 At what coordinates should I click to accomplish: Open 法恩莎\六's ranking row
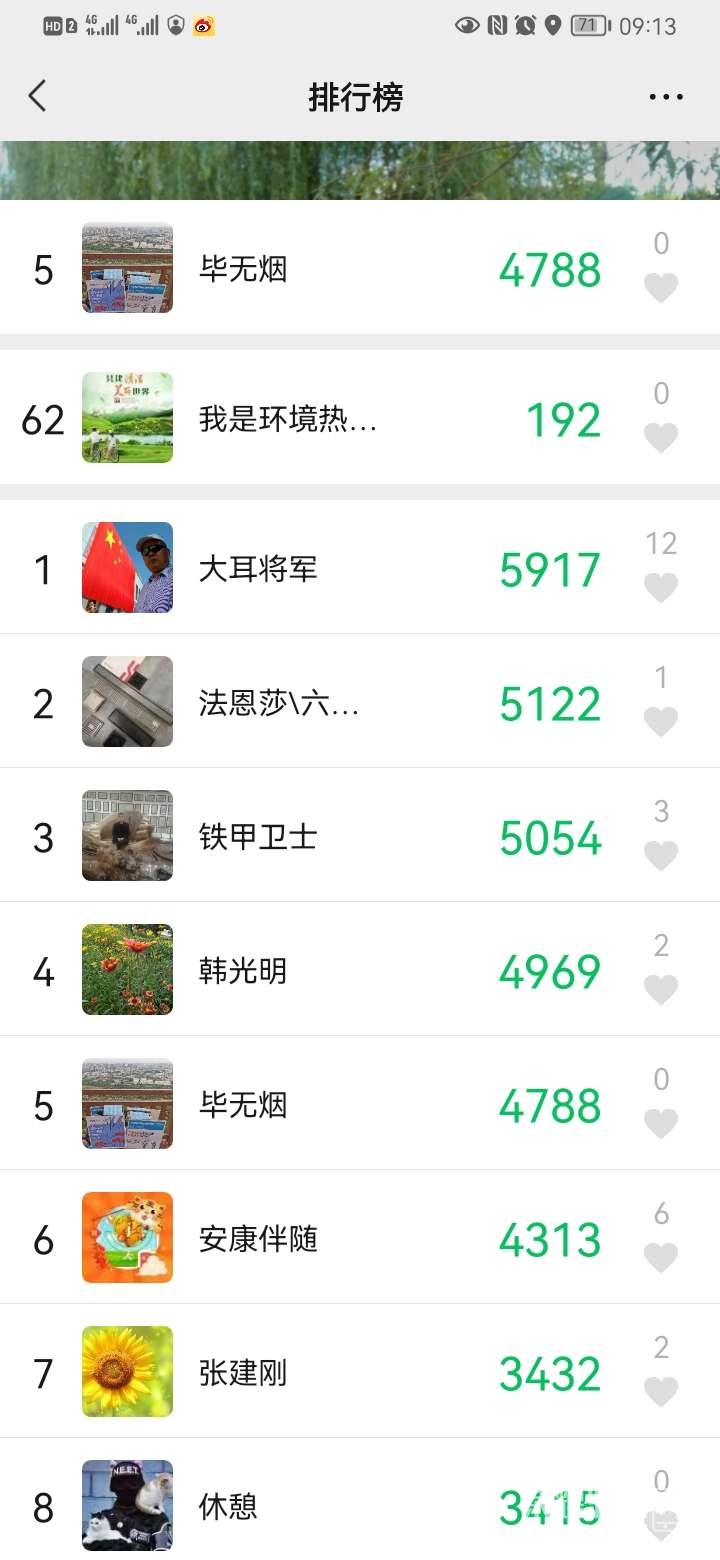tap(300, 702)
